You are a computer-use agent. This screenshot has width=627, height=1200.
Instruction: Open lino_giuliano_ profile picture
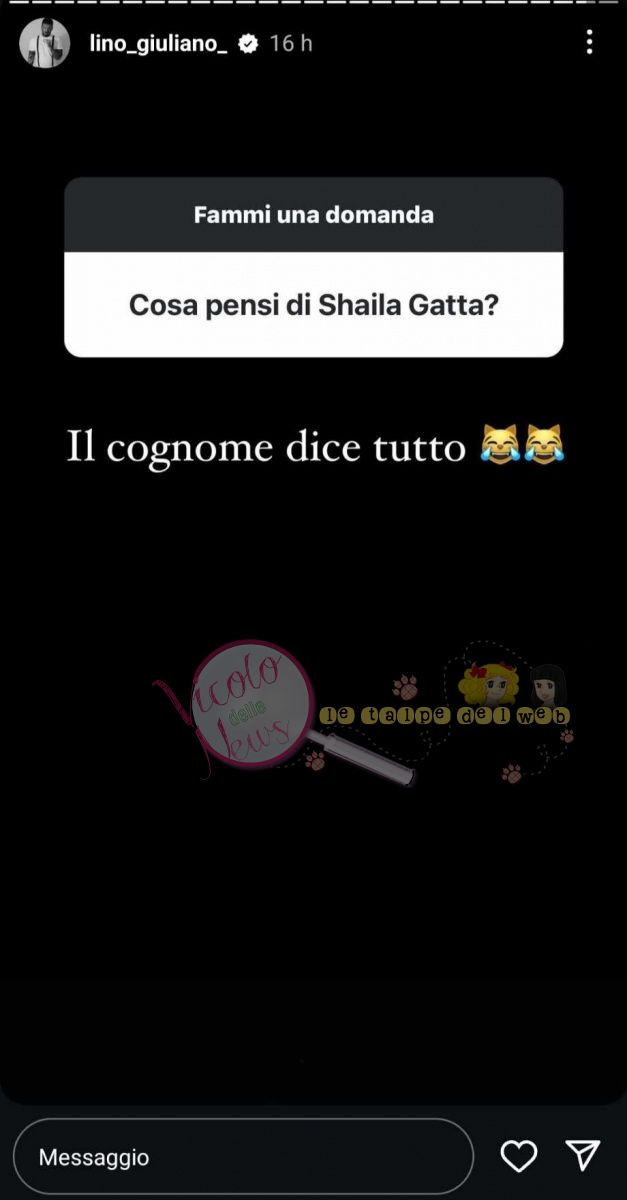45,43
